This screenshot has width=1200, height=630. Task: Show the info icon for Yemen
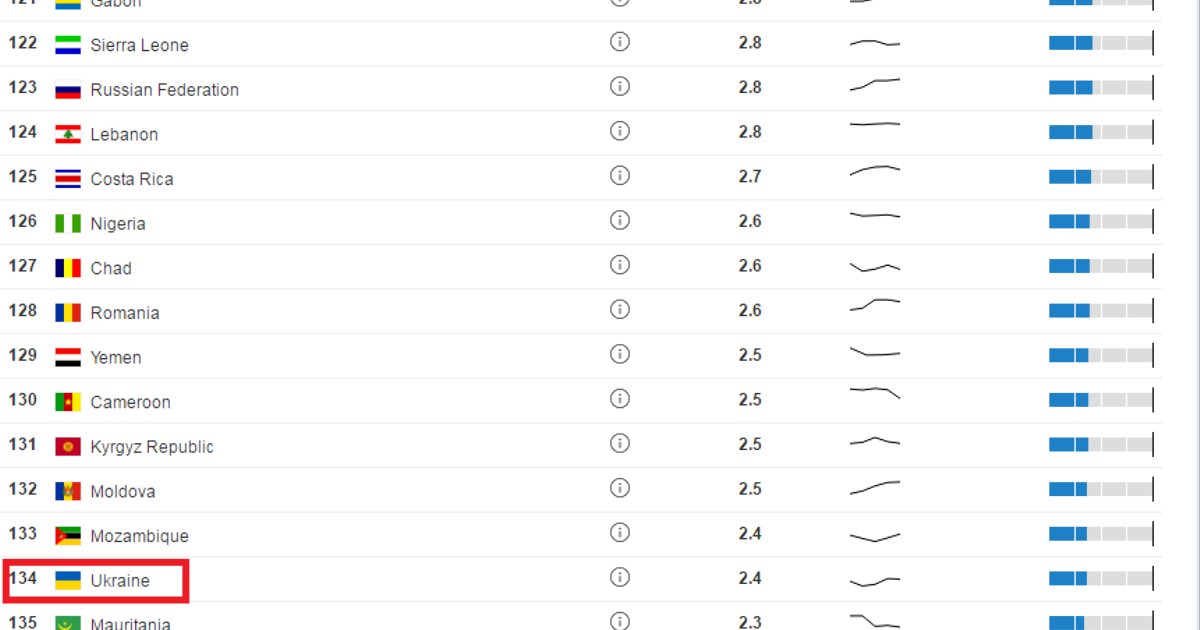pyautogui.click(x=620, y=354)
